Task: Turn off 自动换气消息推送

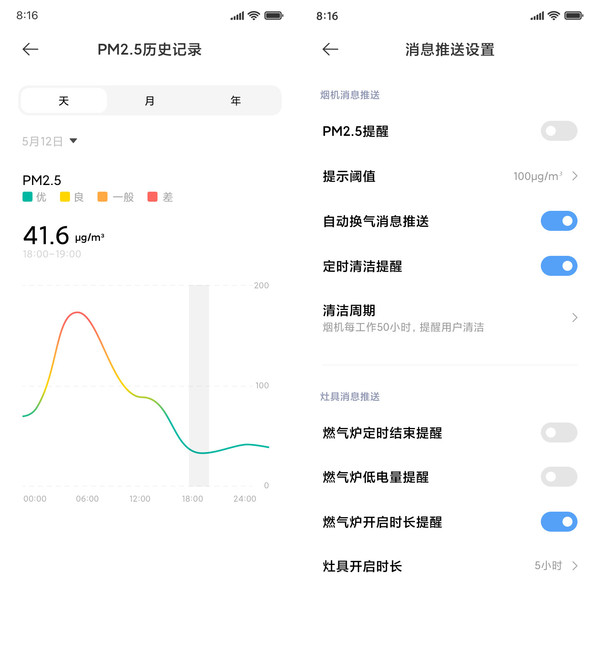Action: (x=558, y=221)
